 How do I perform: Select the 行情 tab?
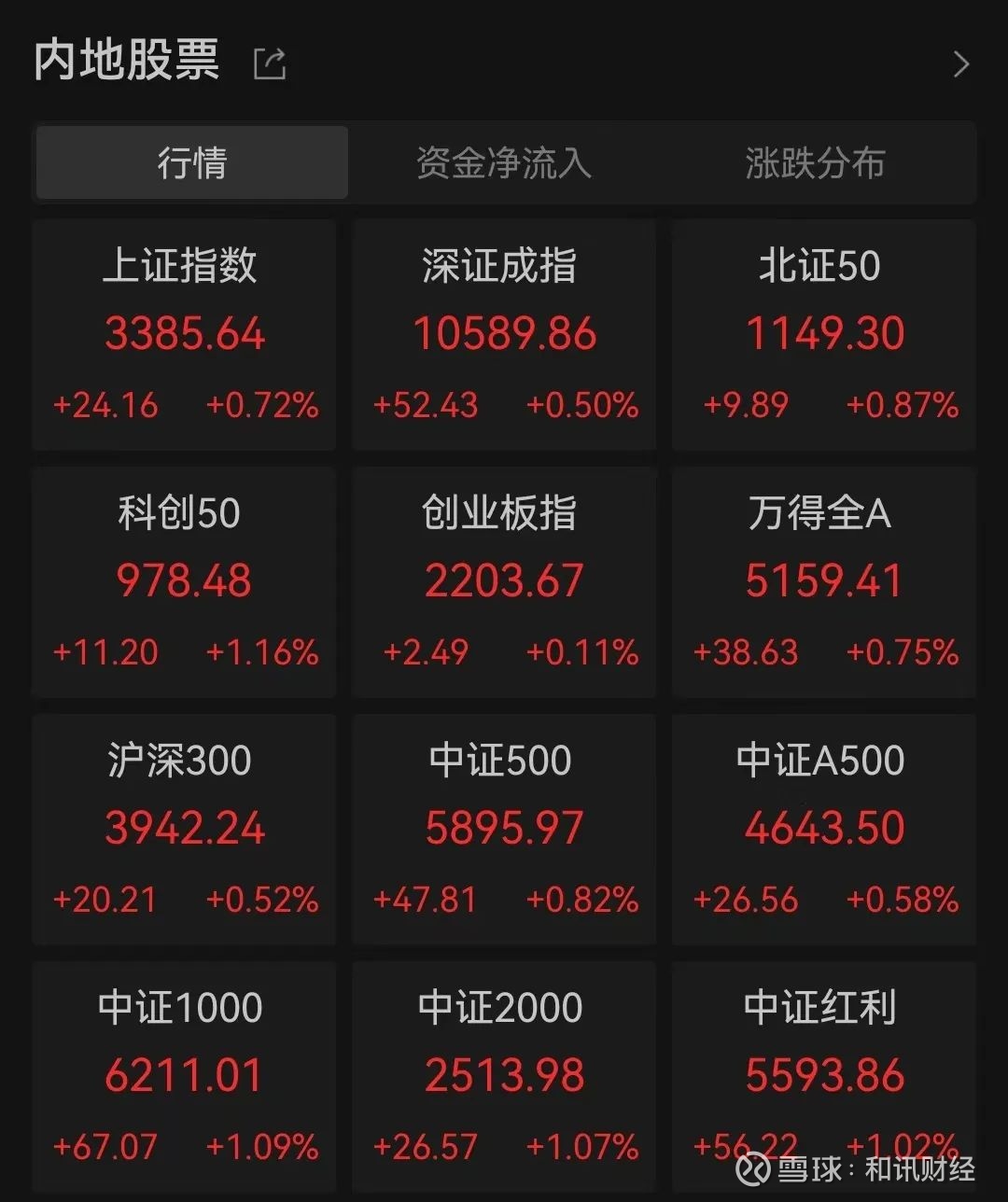[x=192, y=163]
